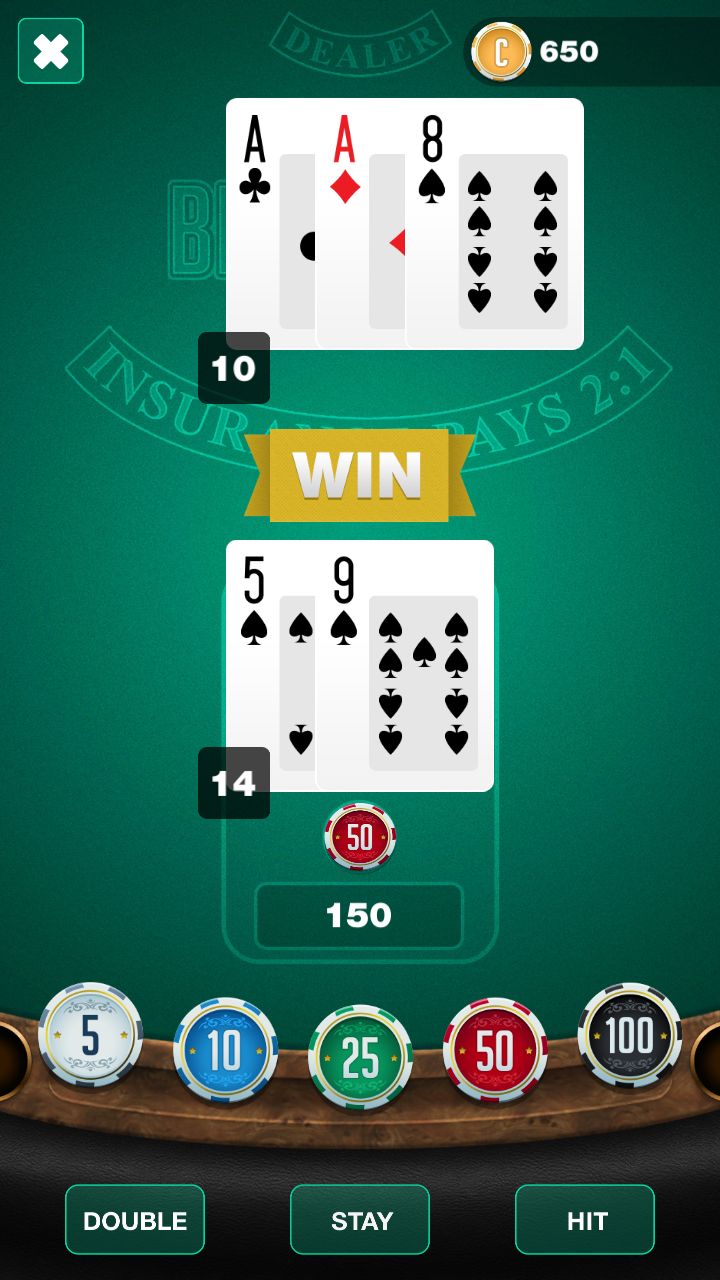The width and height of the screenshot is (720, 1280).
Task: Add the green 25 chip
Action: 360,1058
